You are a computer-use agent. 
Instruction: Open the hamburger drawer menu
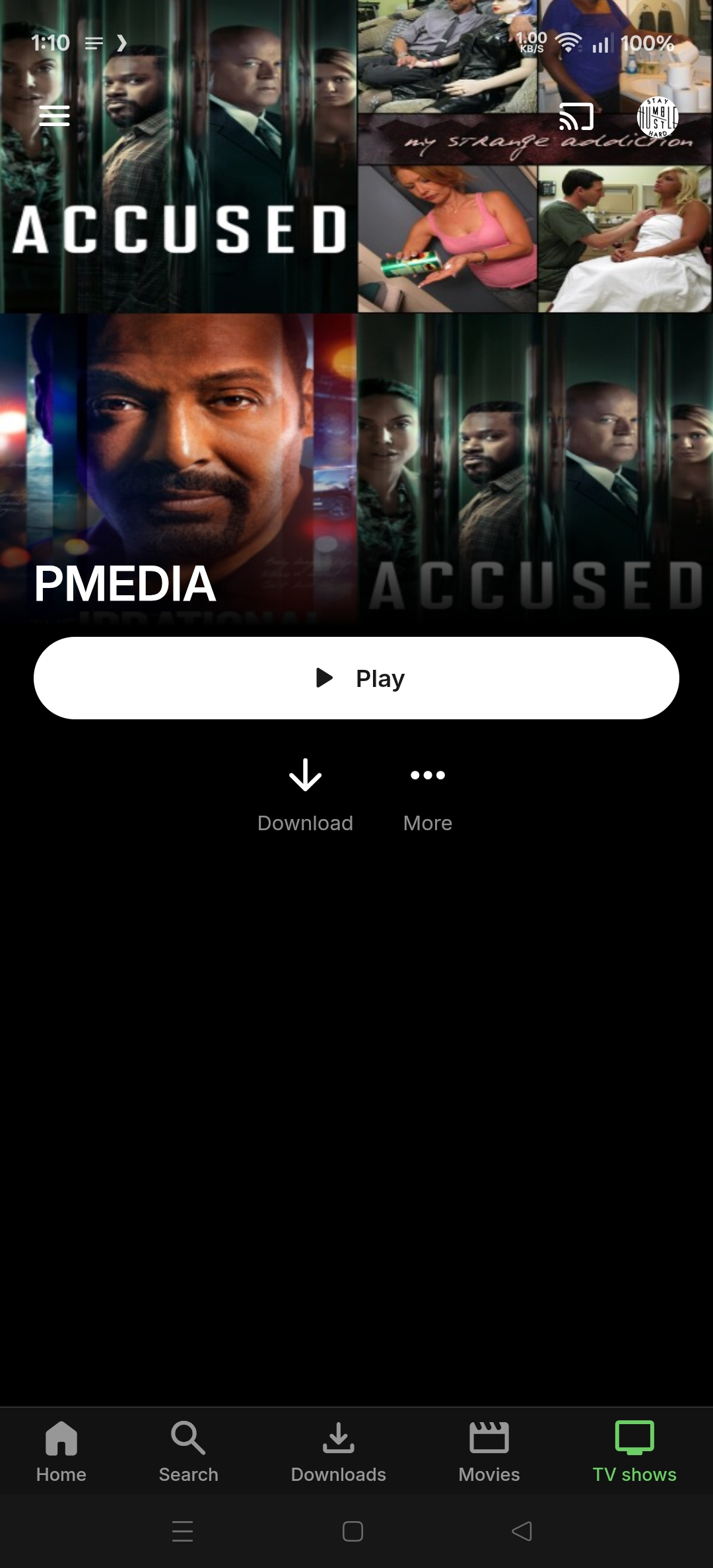54,115
